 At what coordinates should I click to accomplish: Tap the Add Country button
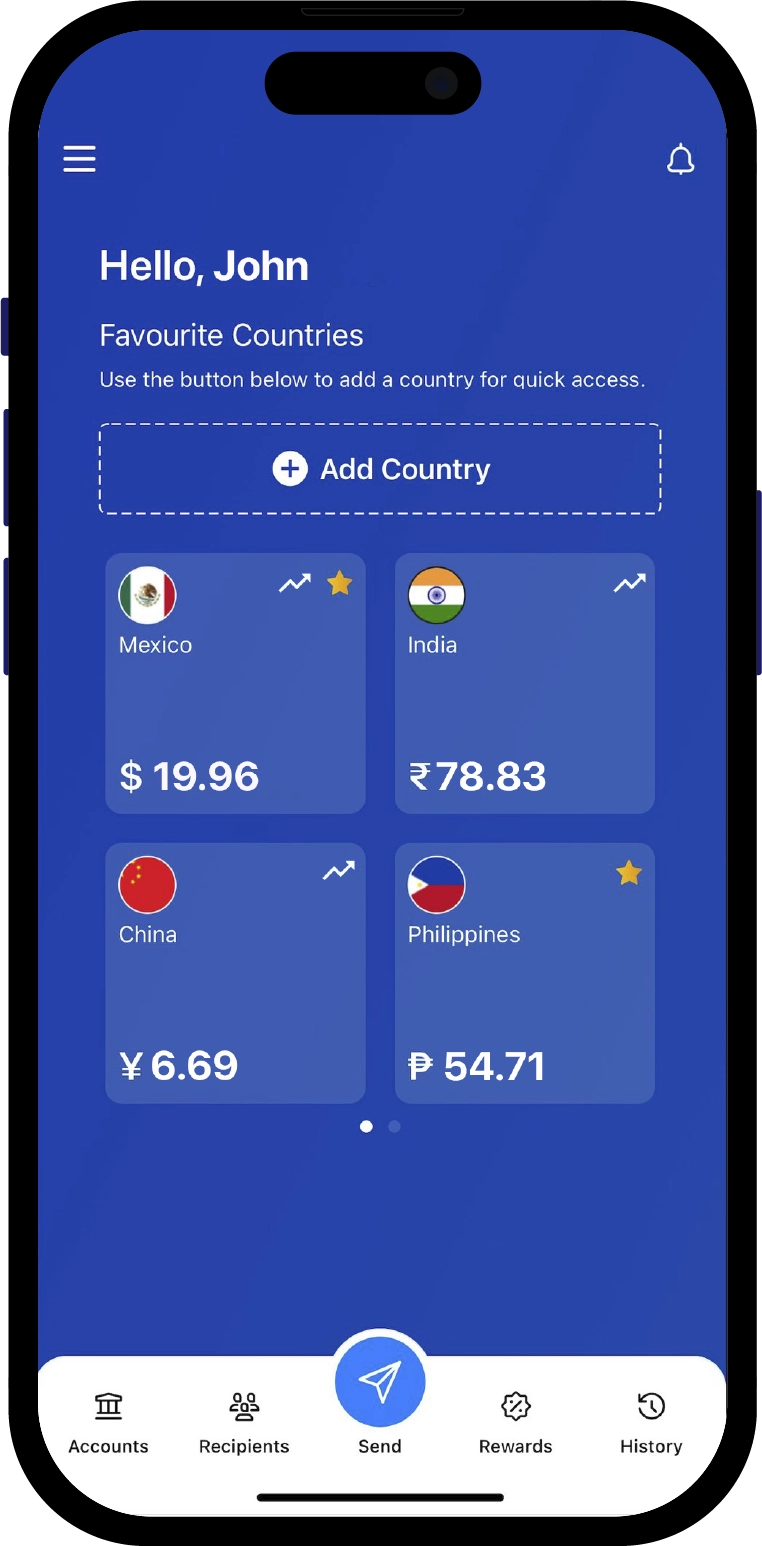(380, 469)
